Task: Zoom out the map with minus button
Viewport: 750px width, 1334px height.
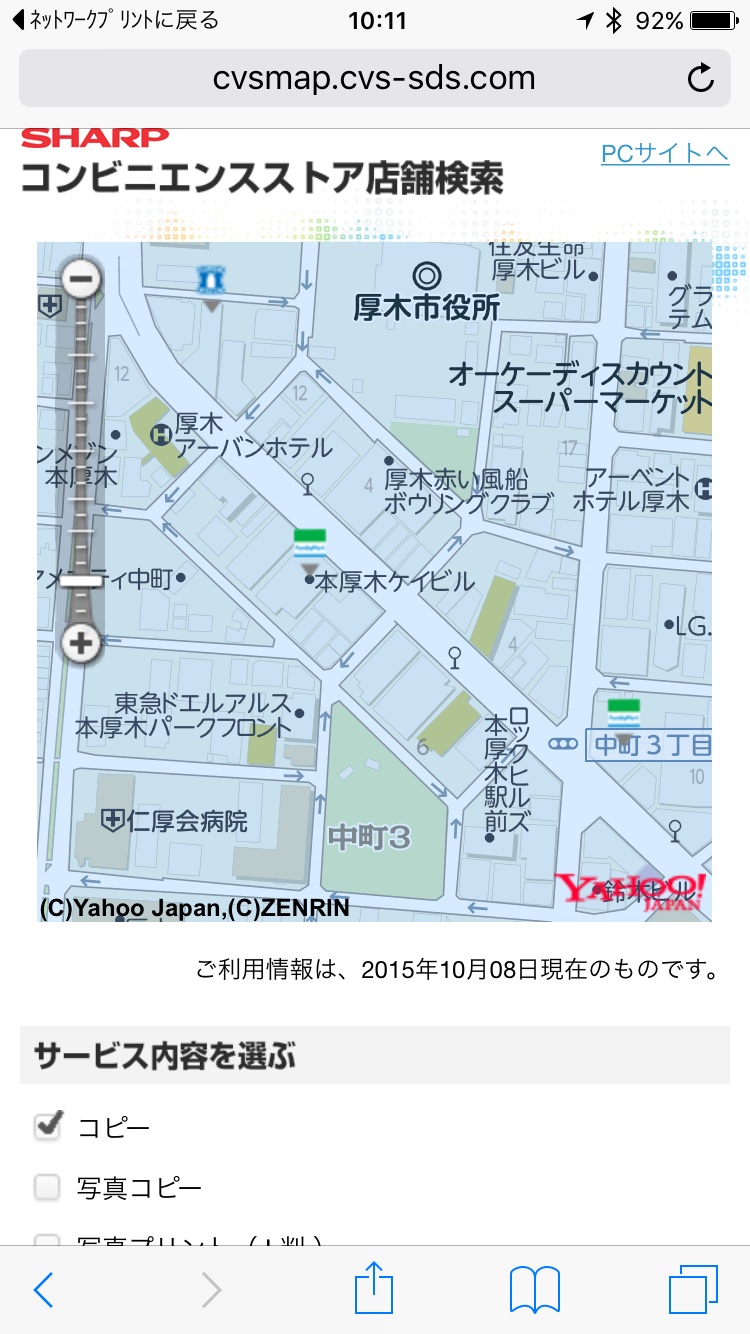Action: point(82,277)
